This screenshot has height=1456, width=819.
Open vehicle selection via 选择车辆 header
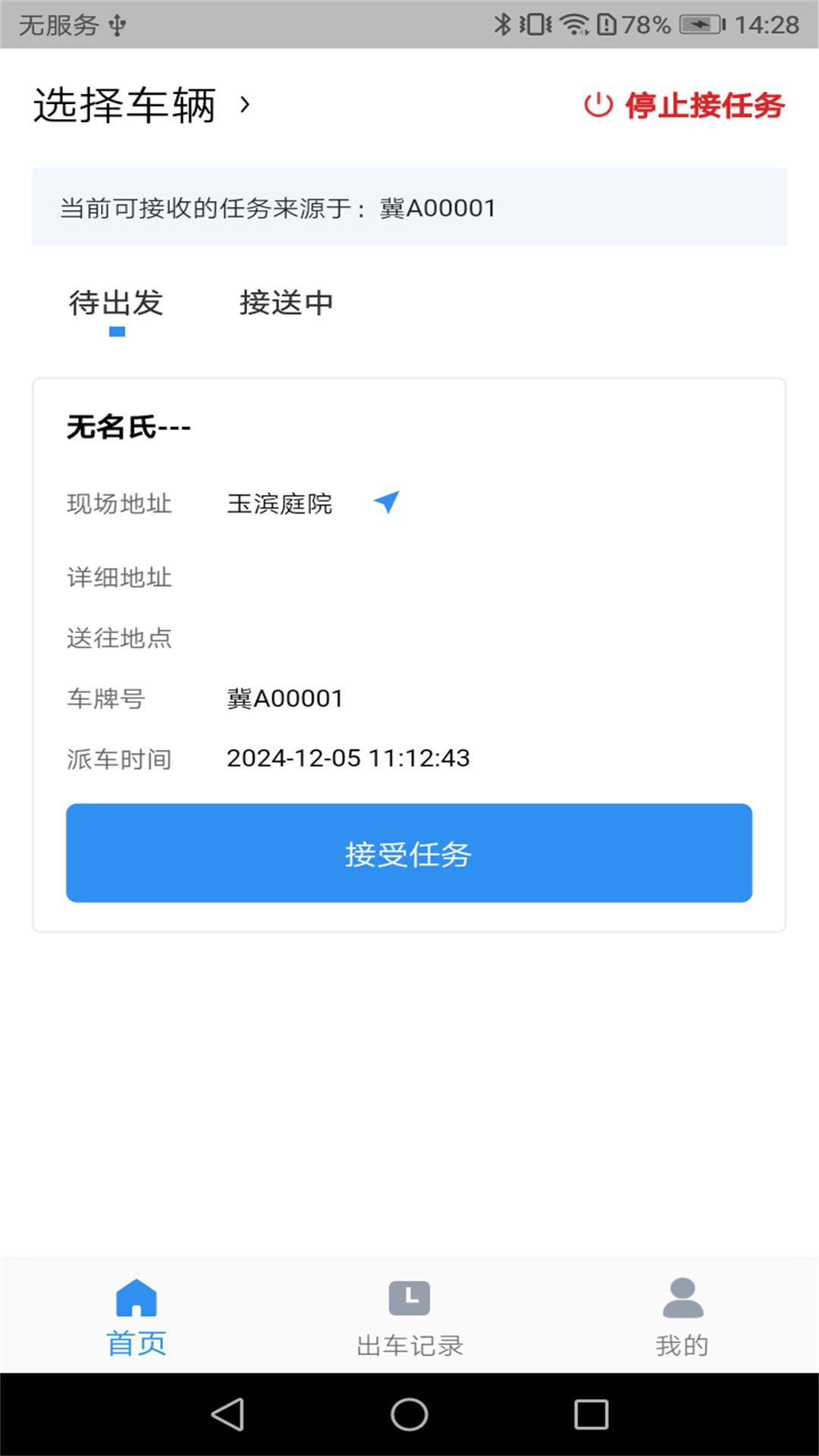click(x=123, y=103)
